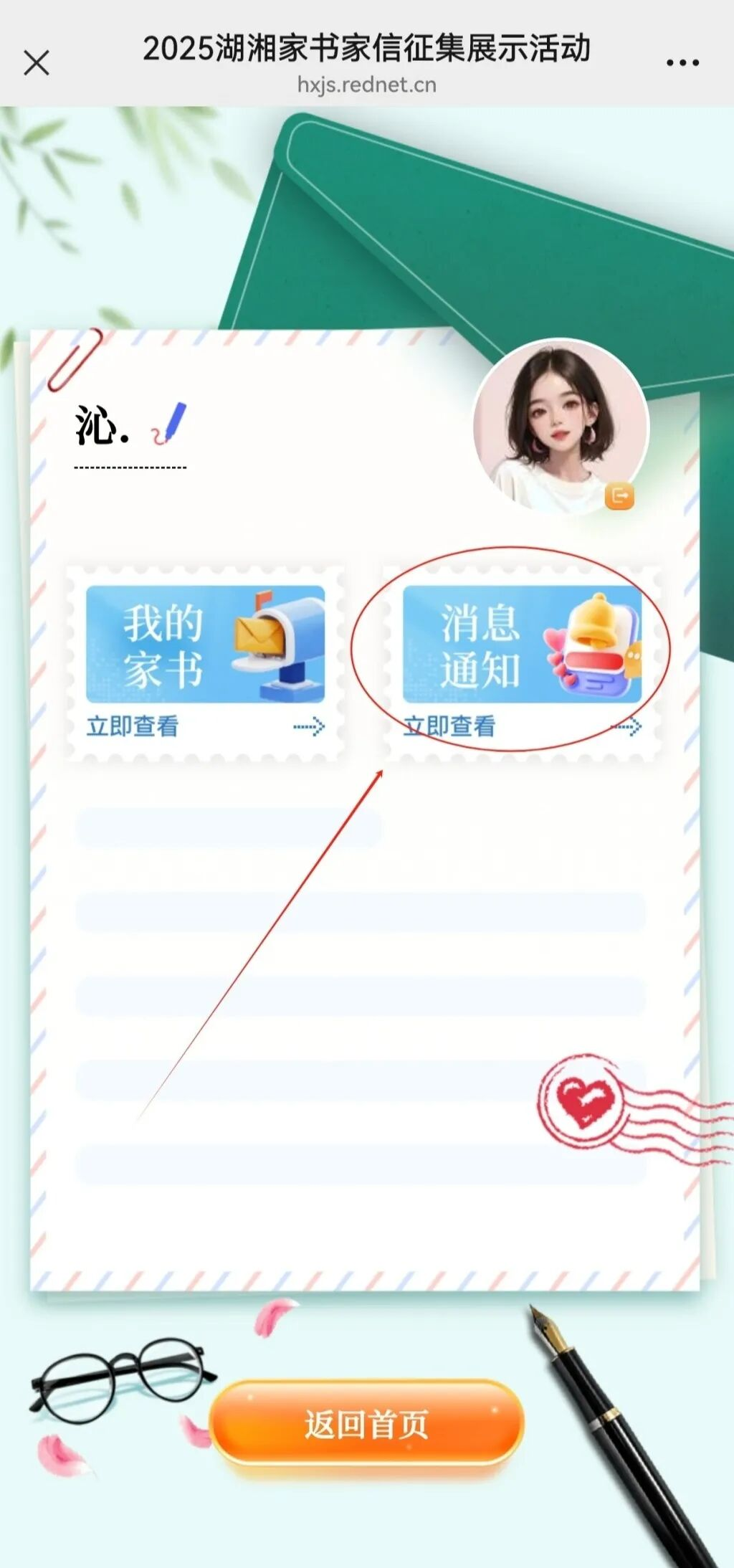Edit the nickname with the pen icon
The height and width of the screenshot is (1568, 734).
[x=171, y=423]
